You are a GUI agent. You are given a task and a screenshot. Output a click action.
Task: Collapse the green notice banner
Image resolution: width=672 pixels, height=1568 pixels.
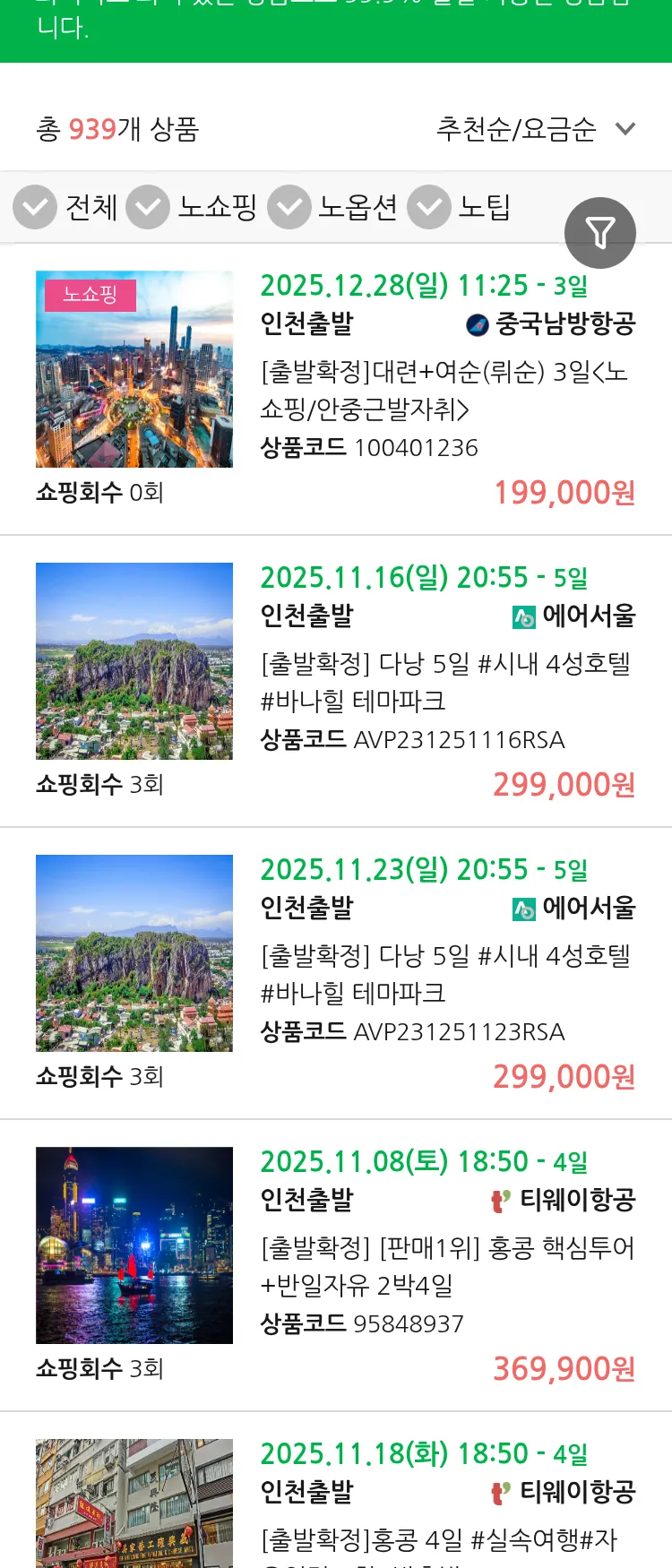pyautogui.click(x=336, y=31)
